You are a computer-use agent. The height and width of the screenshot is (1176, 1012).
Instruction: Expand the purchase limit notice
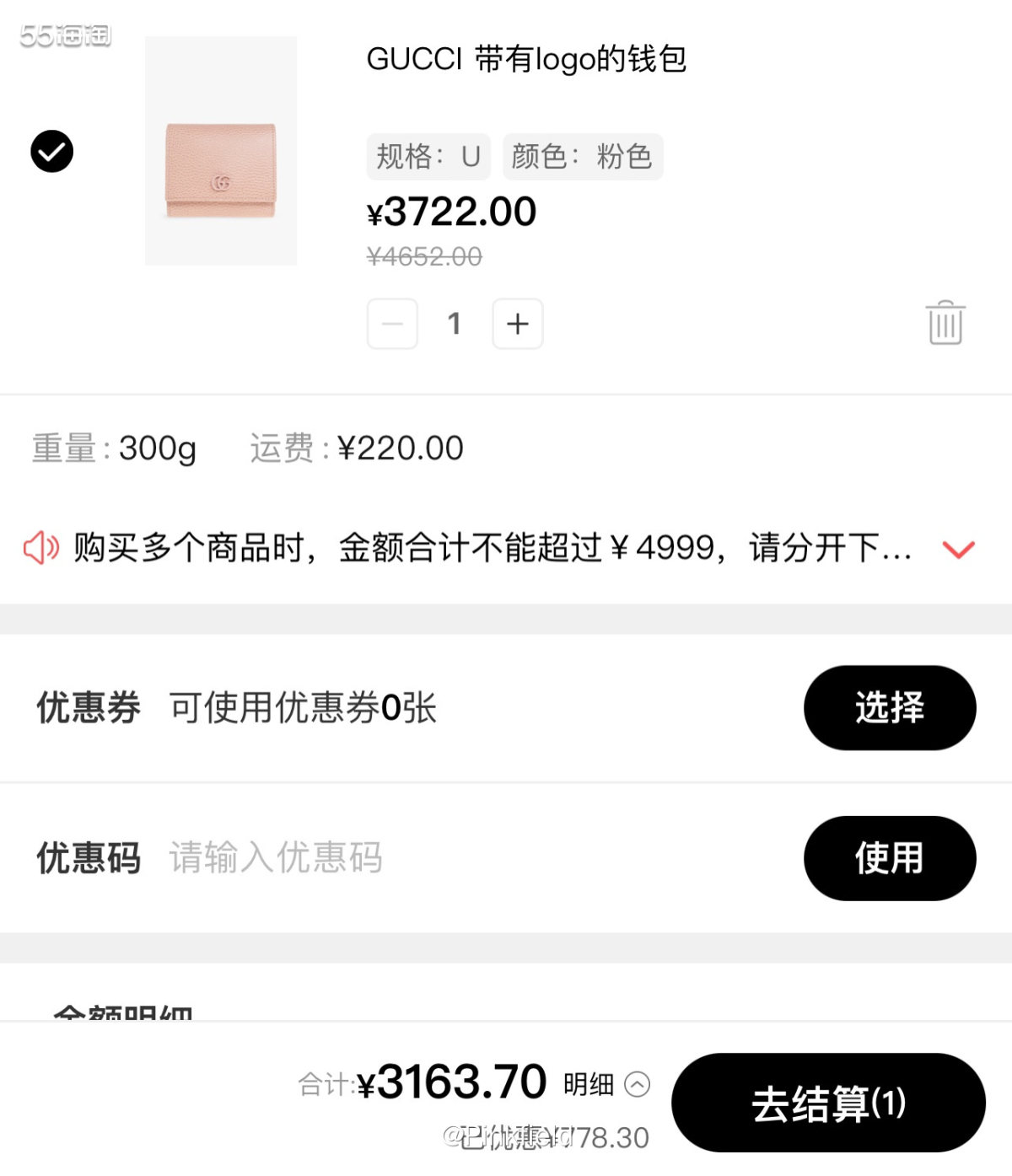coord(958,550)
